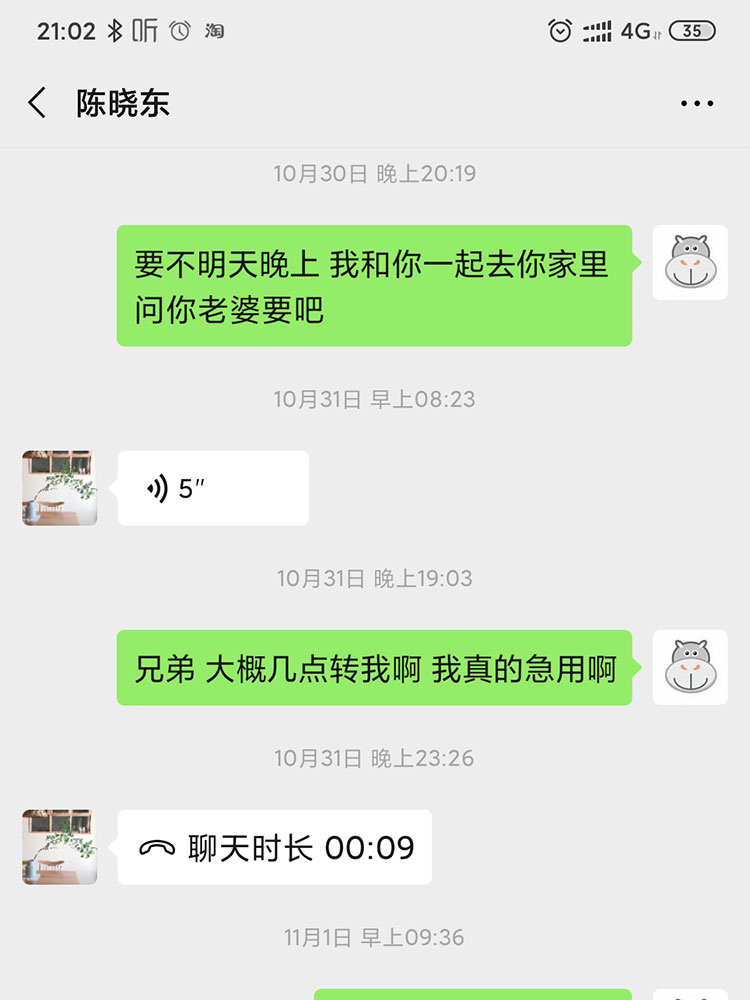The width and height of the screenshot is (750, 1000).
Task: Tap the call record showing 聊天时长 00:09
Action: [275, 847]
